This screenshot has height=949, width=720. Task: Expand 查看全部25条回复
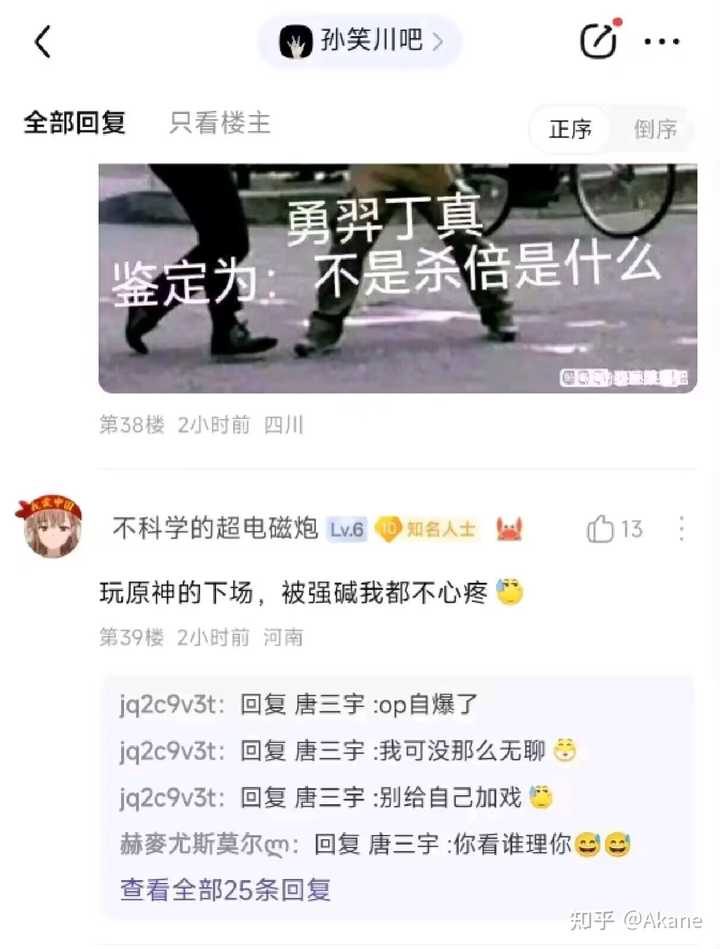pyautogui.click(x=225, y=889)
